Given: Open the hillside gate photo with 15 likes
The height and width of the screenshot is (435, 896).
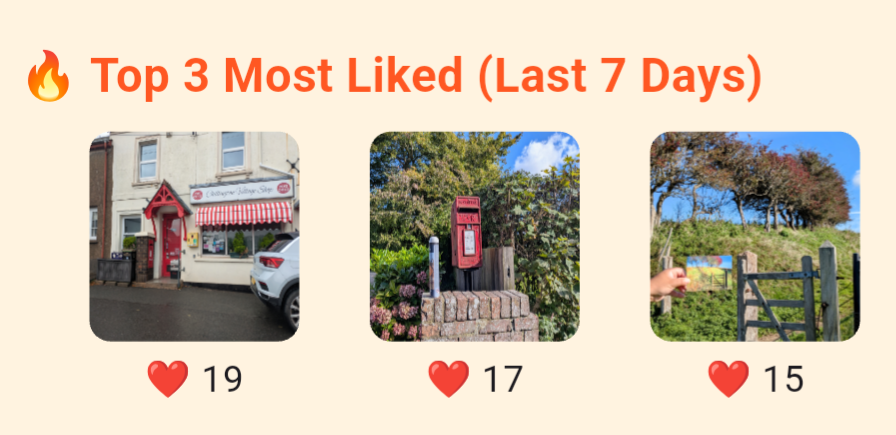Looking at the screenshot, I should [754, 237].
